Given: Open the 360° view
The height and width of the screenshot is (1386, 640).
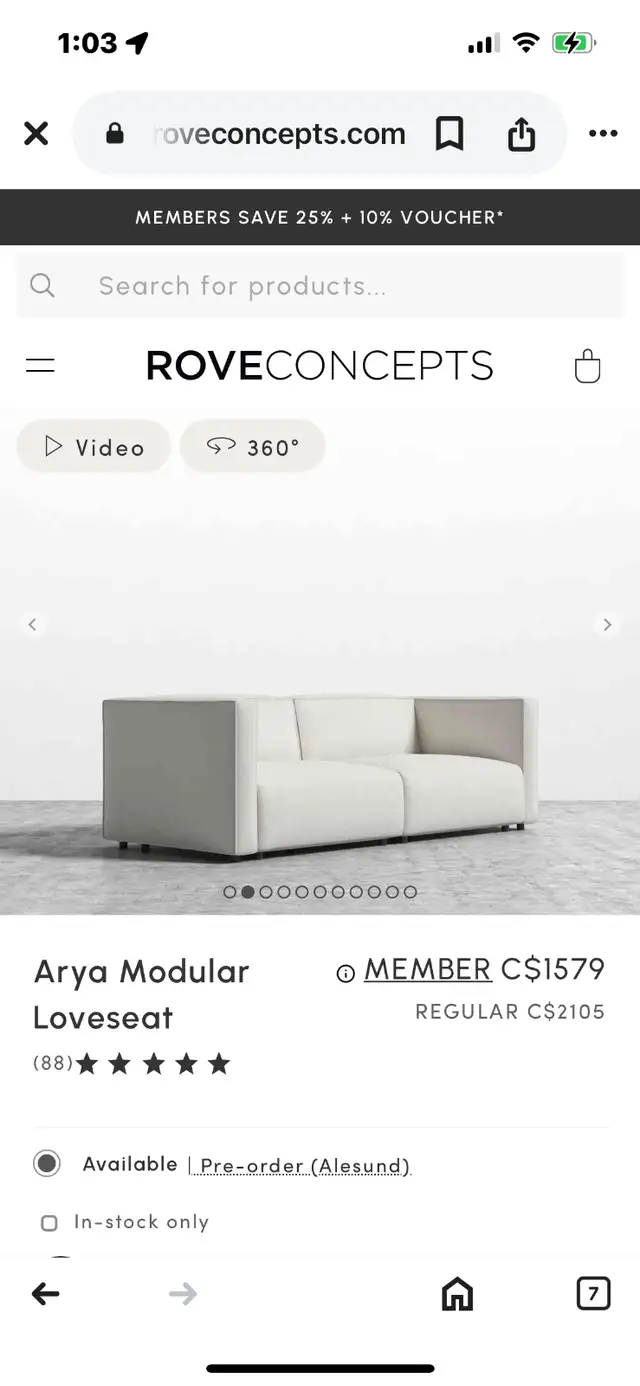Looking at the screenshot, I should (253, 447).
